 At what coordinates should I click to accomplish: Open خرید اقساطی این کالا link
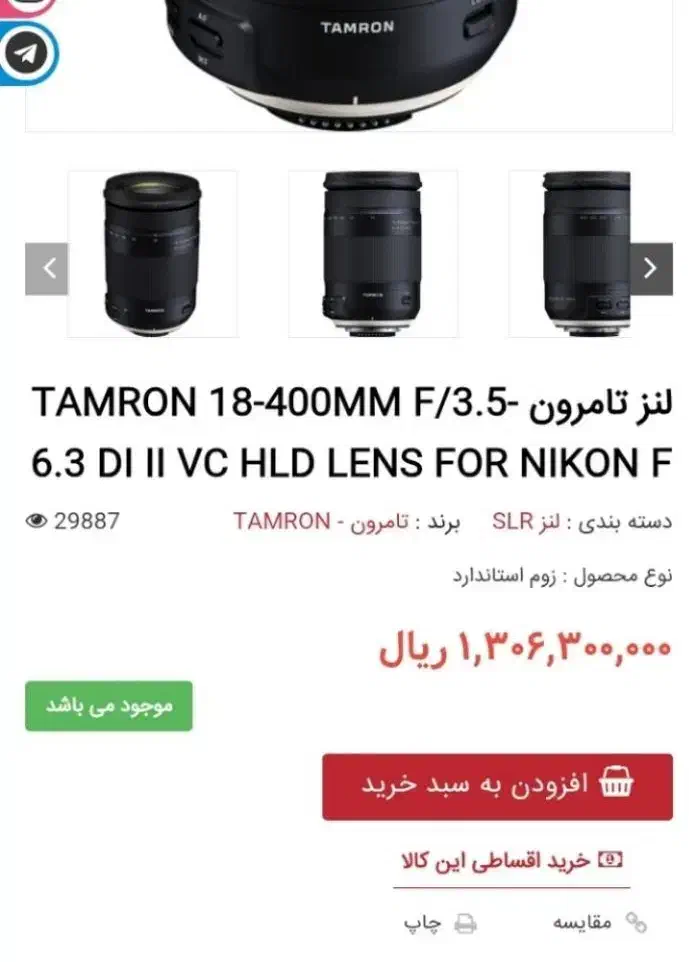[x=511, y=860]
